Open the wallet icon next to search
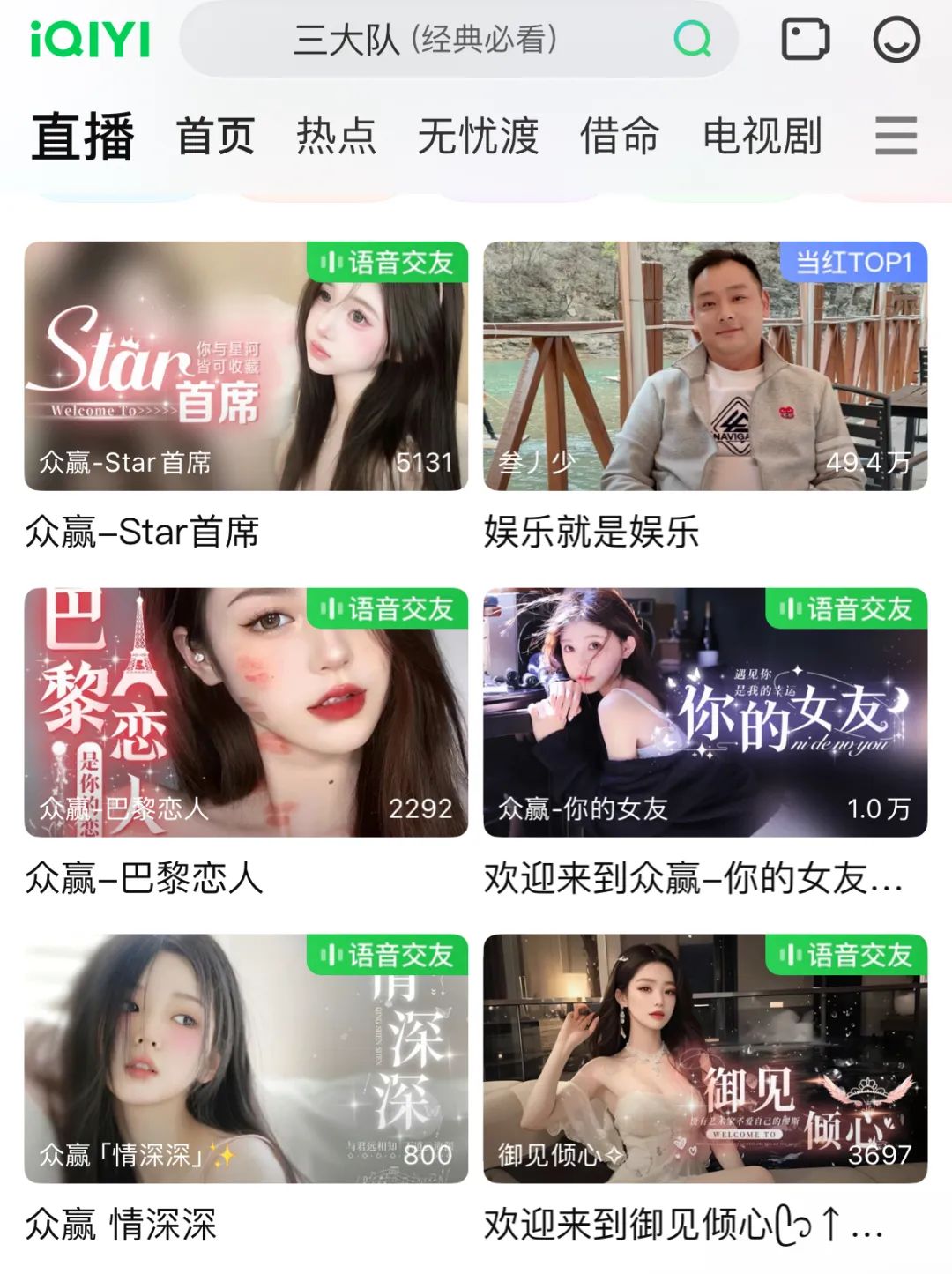 806,40
